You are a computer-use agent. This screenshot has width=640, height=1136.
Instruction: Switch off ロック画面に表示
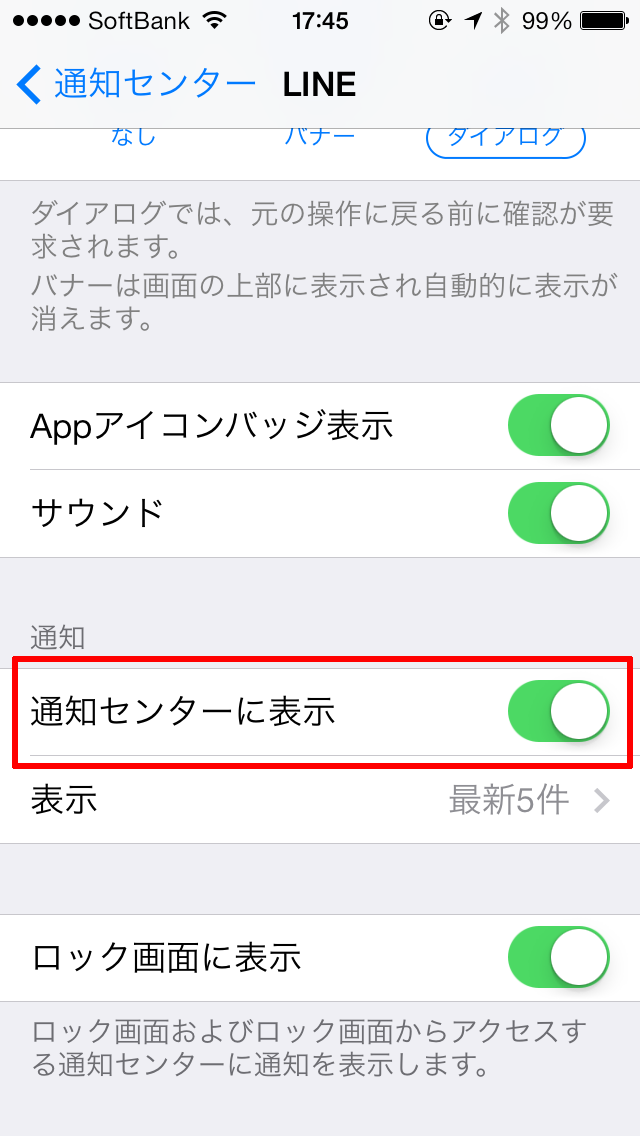pyautogui.click(x=558, y=956)
